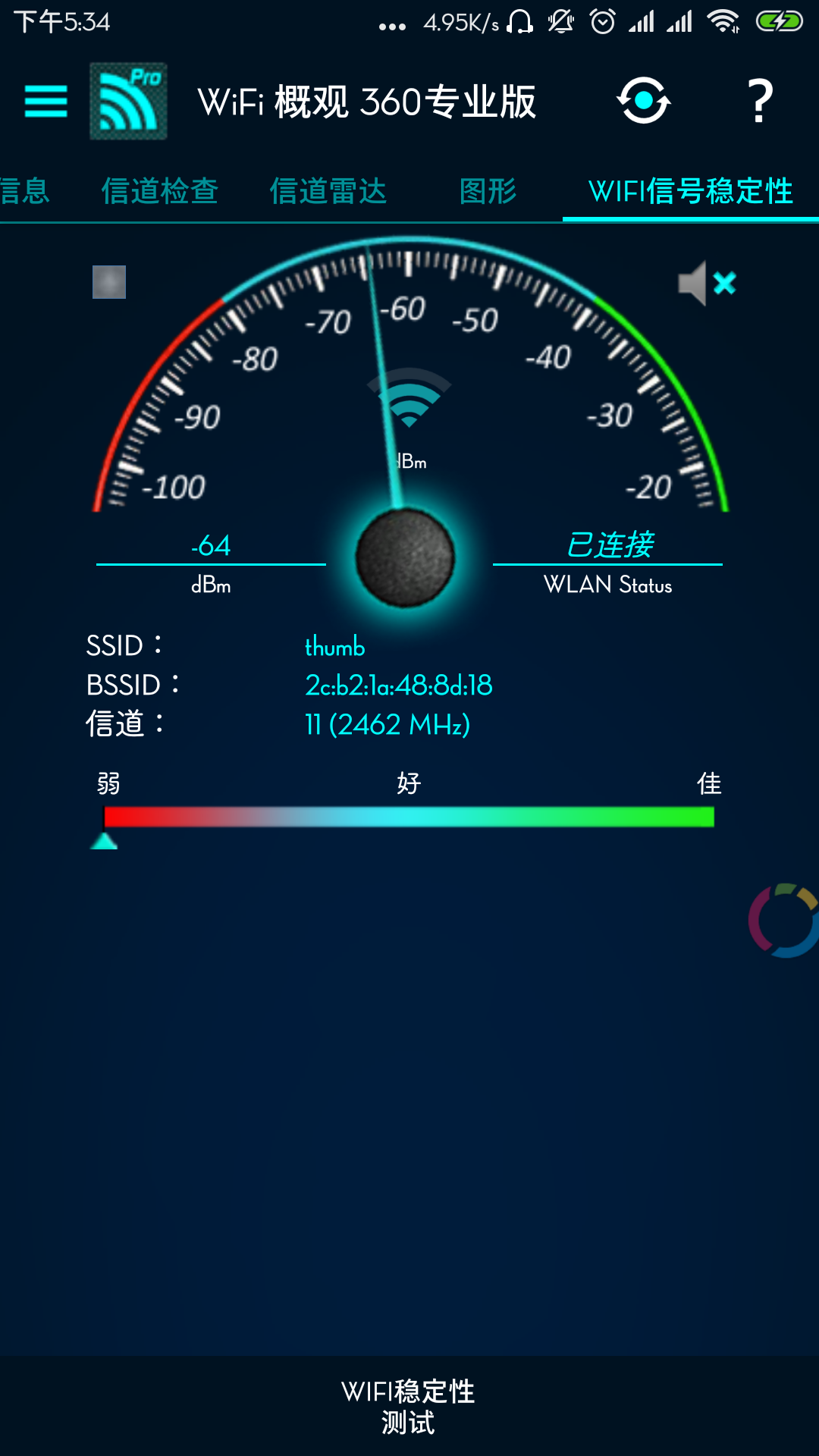Viewport: 819px width, 1456px height.
Task: Click the WiFi Overview 360 Pro logo
Action: coord(127,102)
